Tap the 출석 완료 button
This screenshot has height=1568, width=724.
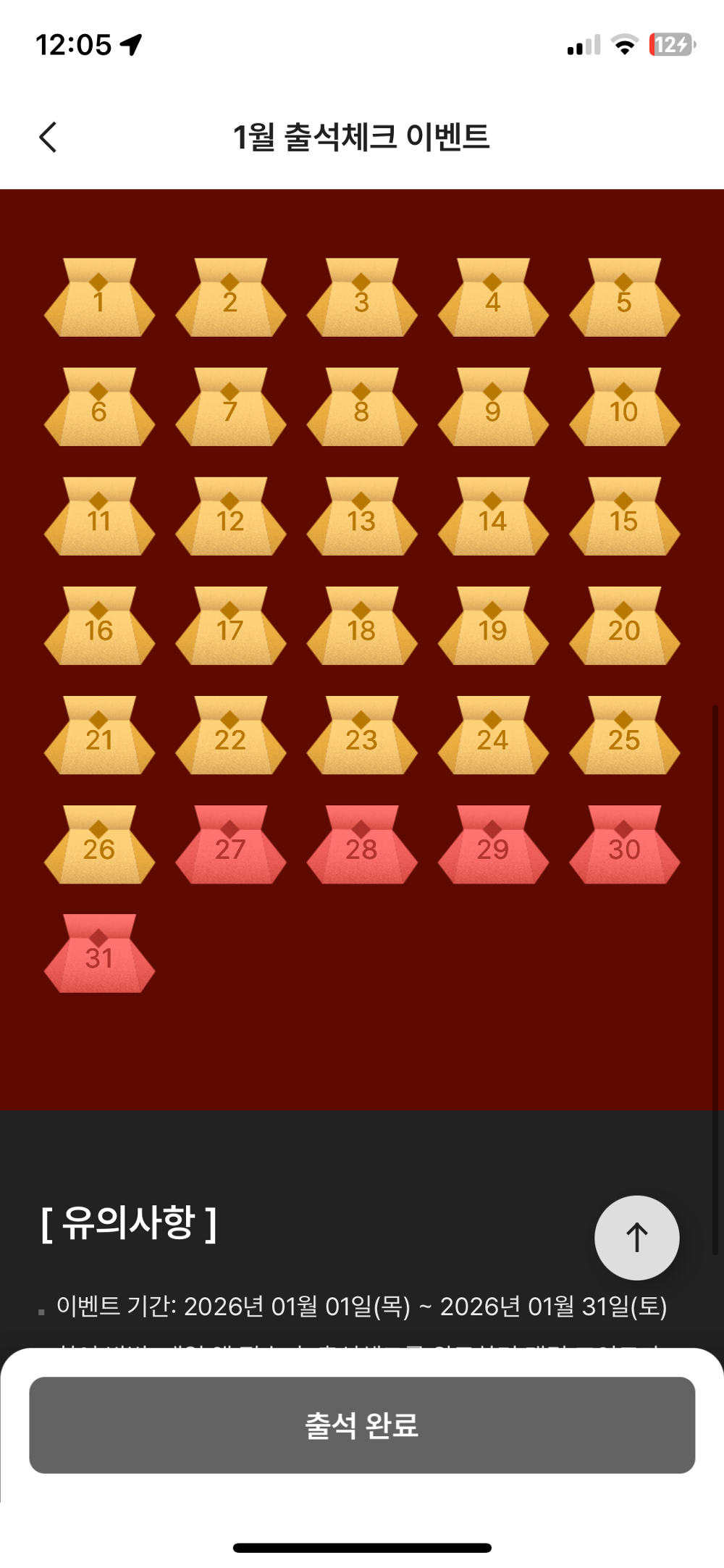(362, 1425)
